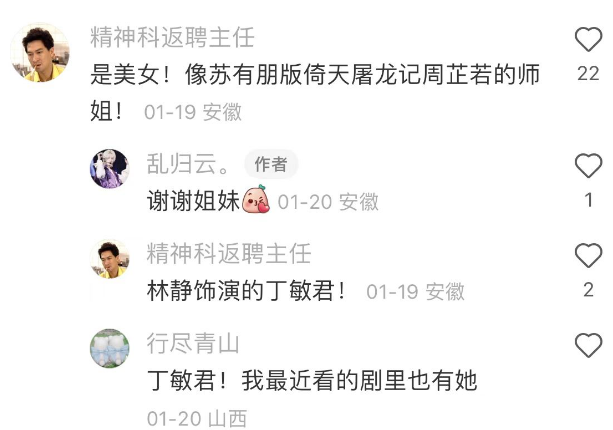Like the comment about 周芷若的师姐
The image size is (613, 430).
(589, 40)
